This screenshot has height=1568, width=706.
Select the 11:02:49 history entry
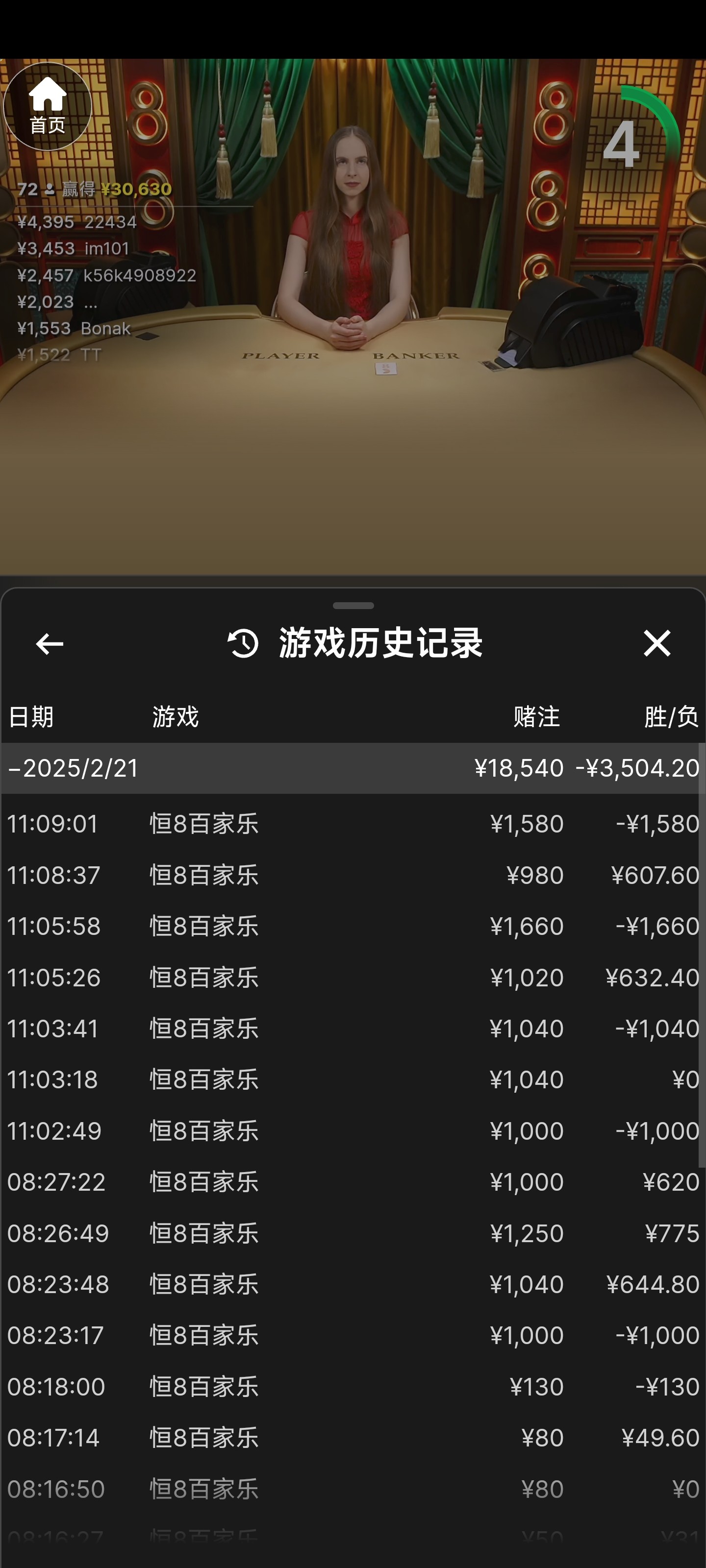point(353,1131)
